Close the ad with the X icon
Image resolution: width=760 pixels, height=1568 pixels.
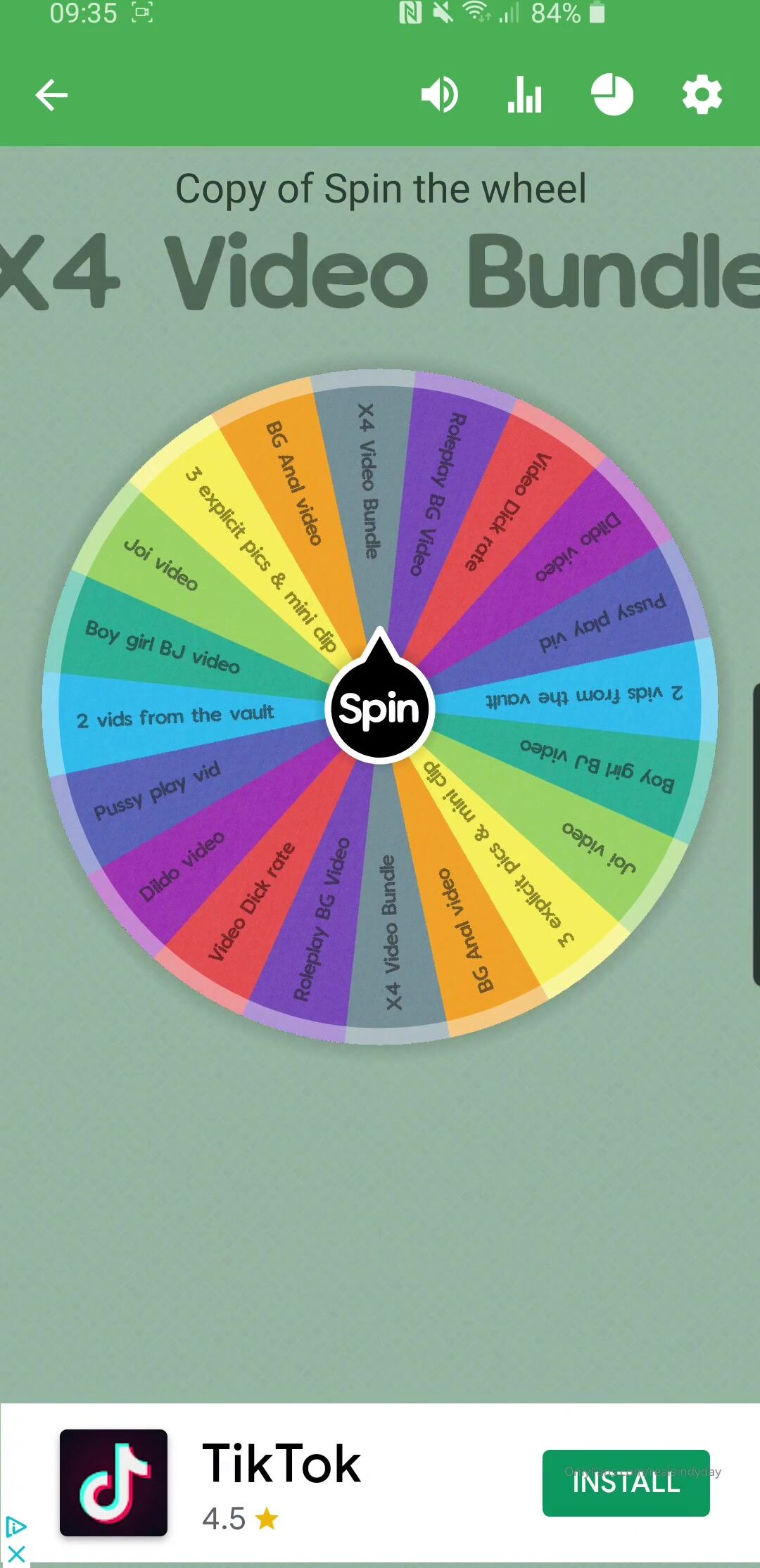click(15, 1554)
